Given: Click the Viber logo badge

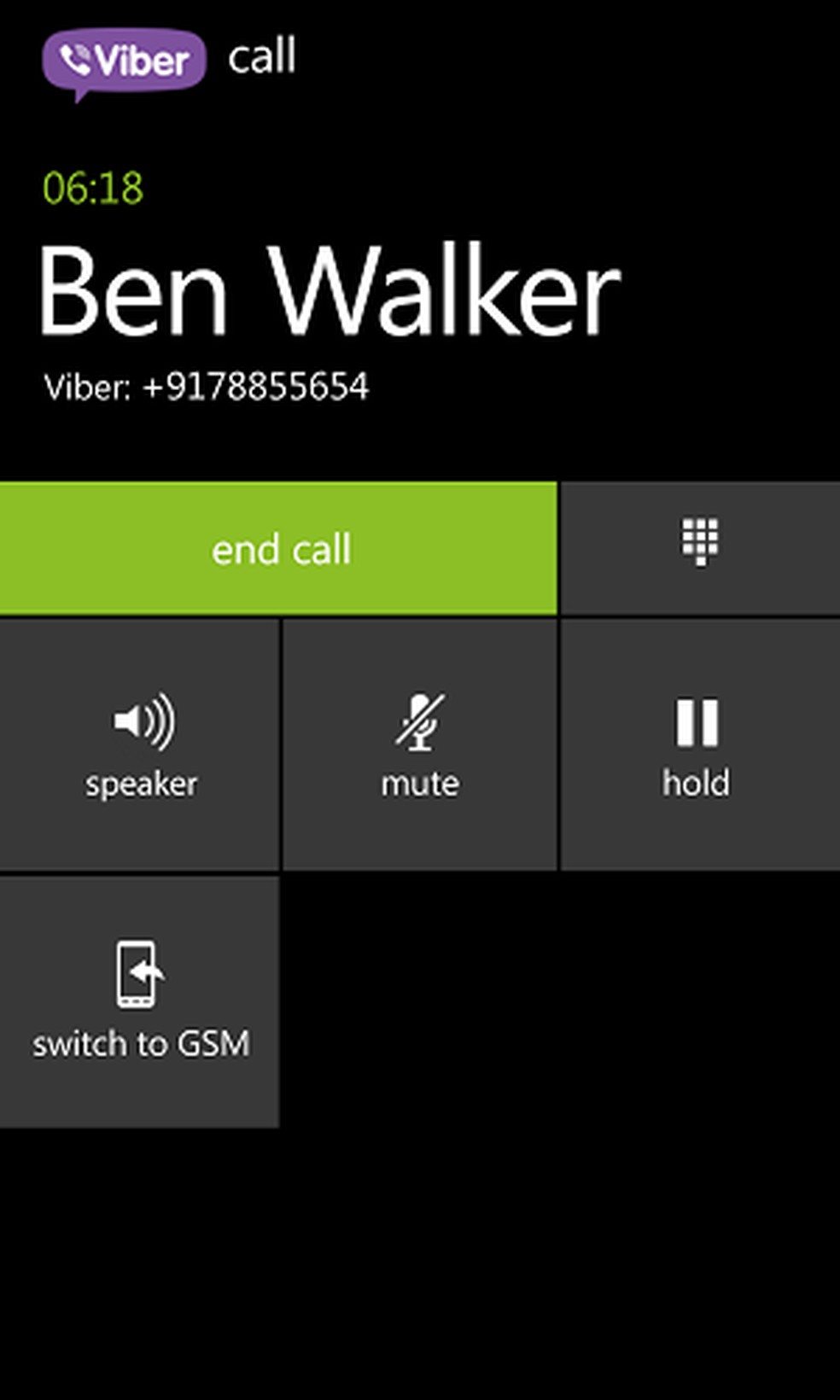Looking at the screenshot, I should [x=125, y=61].
